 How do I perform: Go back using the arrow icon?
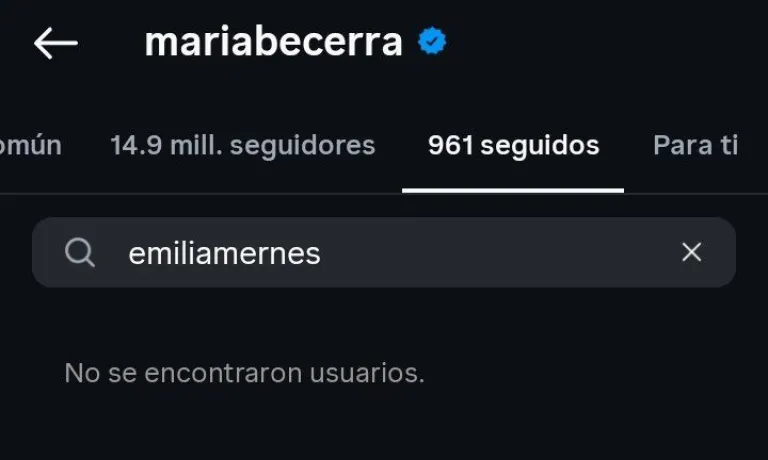pos(56,42)
